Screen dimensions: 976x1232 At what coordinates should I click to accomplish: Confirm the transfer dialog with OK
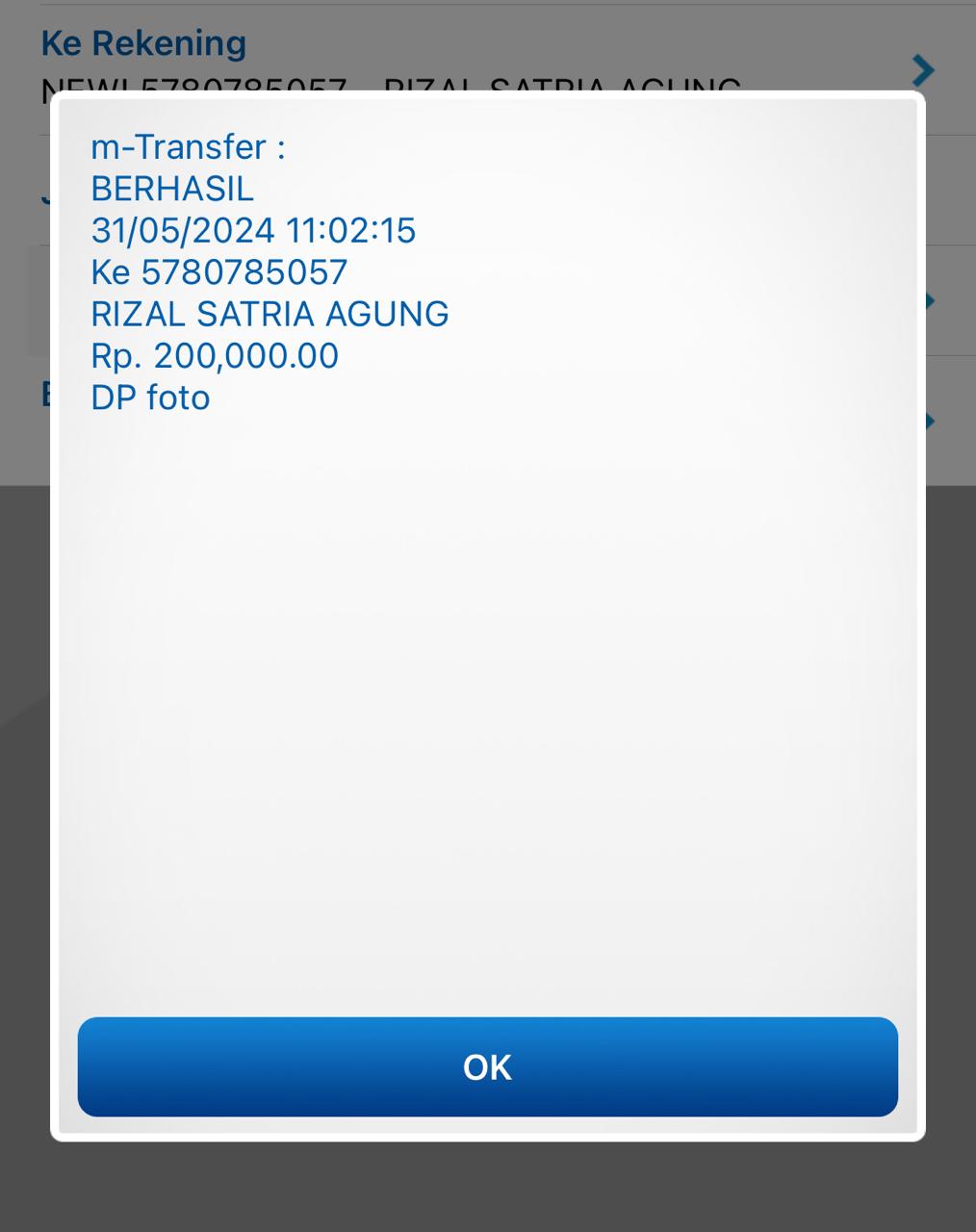coord(487,1066)
